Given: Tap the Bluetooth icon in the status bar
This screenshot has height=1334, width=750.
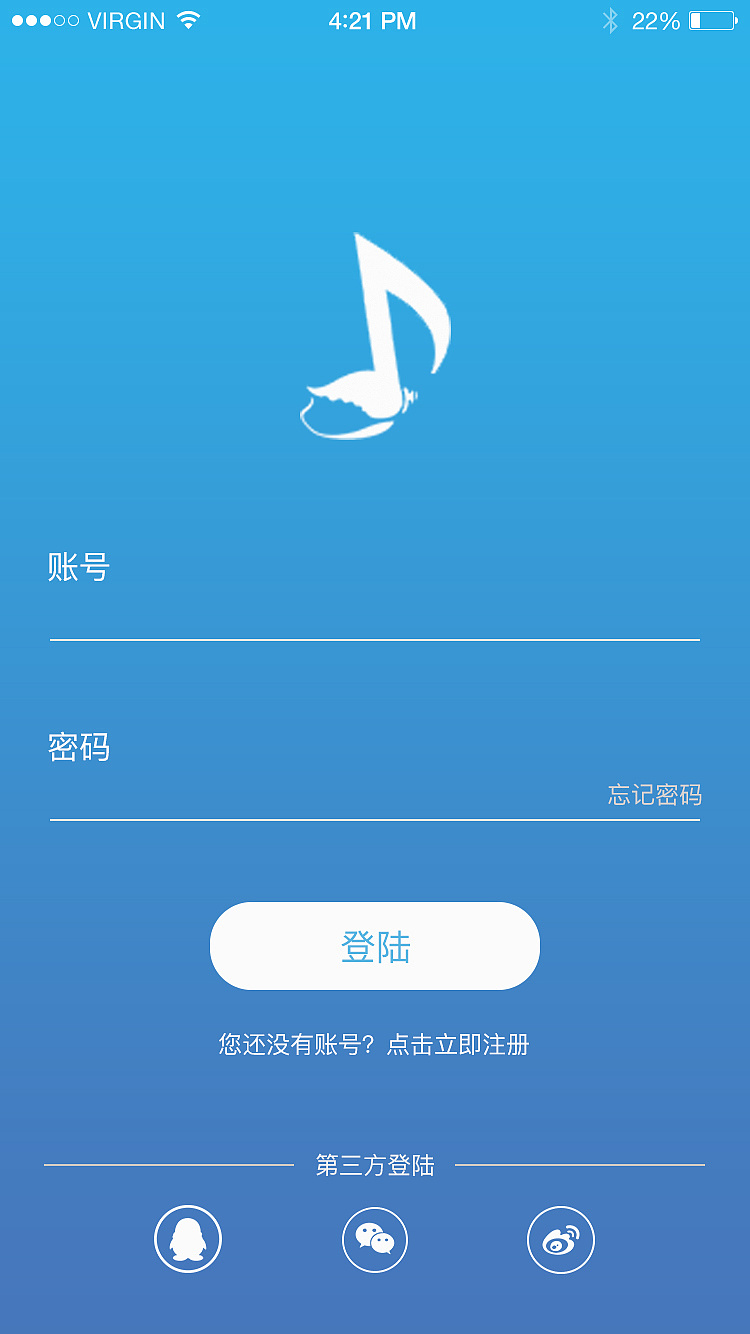Looking at the screenshot, I should click(609, 19).
